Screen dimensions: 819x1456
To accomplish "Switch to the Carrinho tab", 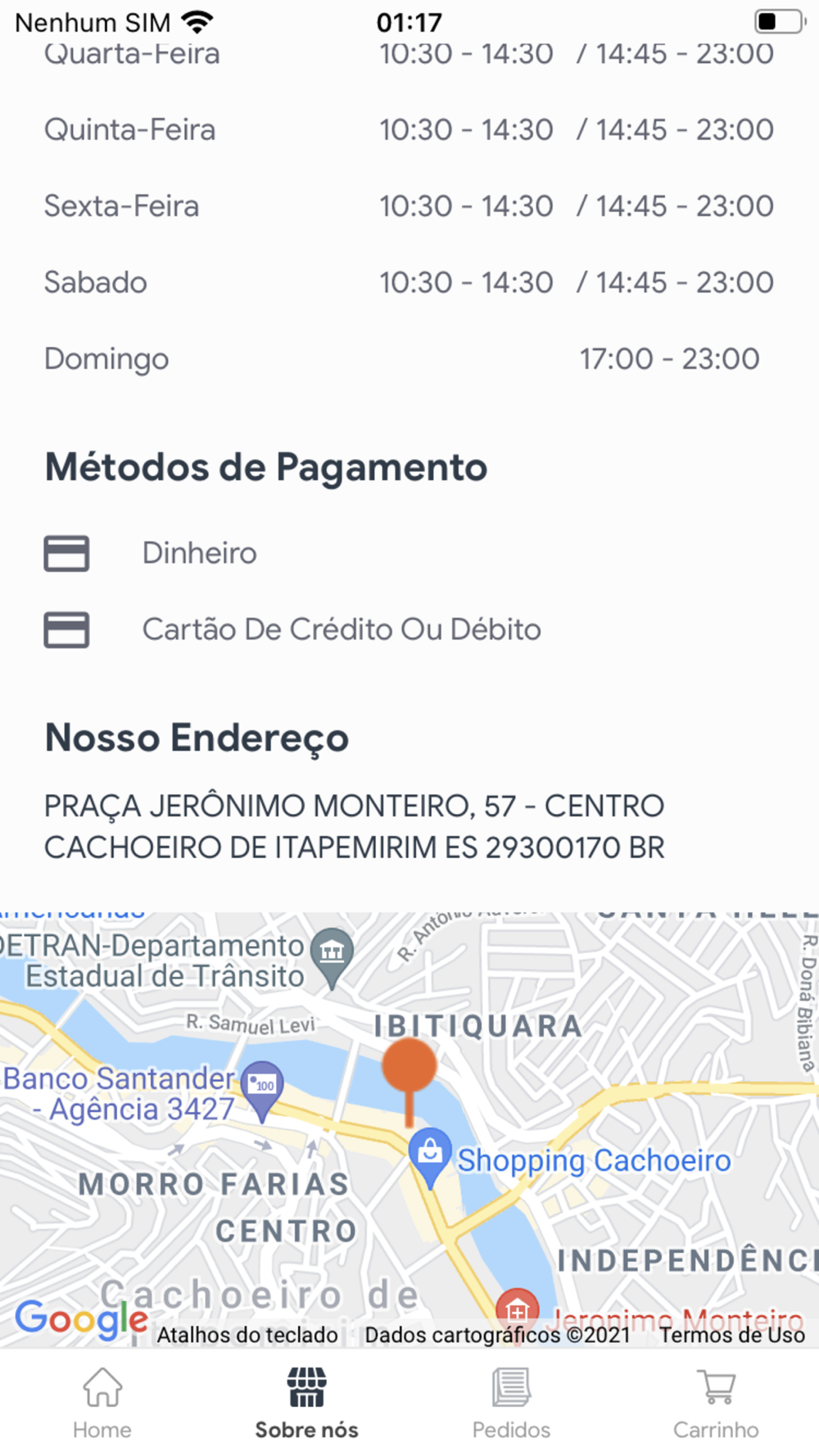I will click(716, 1404).
